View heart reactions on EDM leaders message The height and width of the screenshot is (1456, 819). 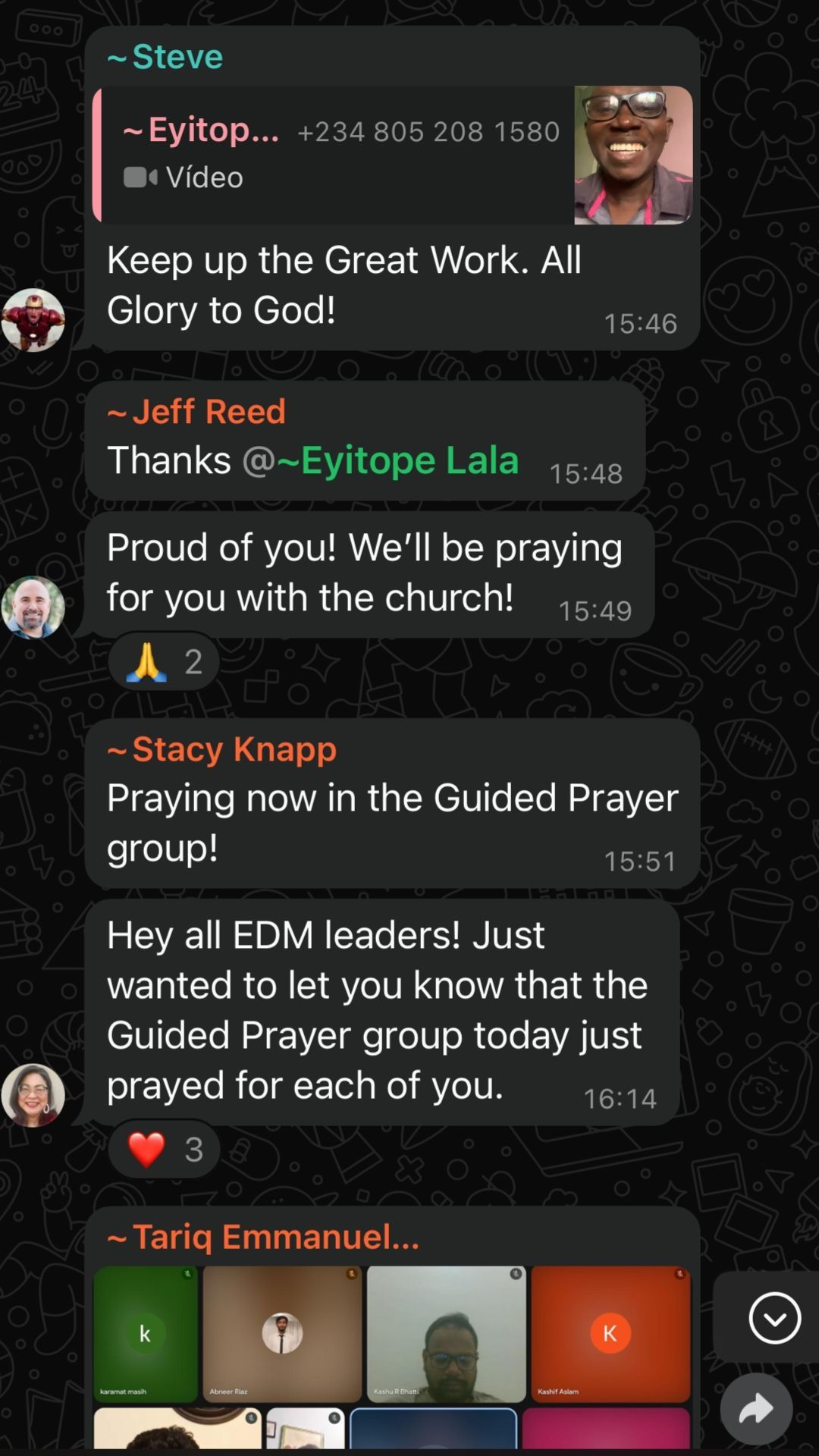[x=164, y=1150]
